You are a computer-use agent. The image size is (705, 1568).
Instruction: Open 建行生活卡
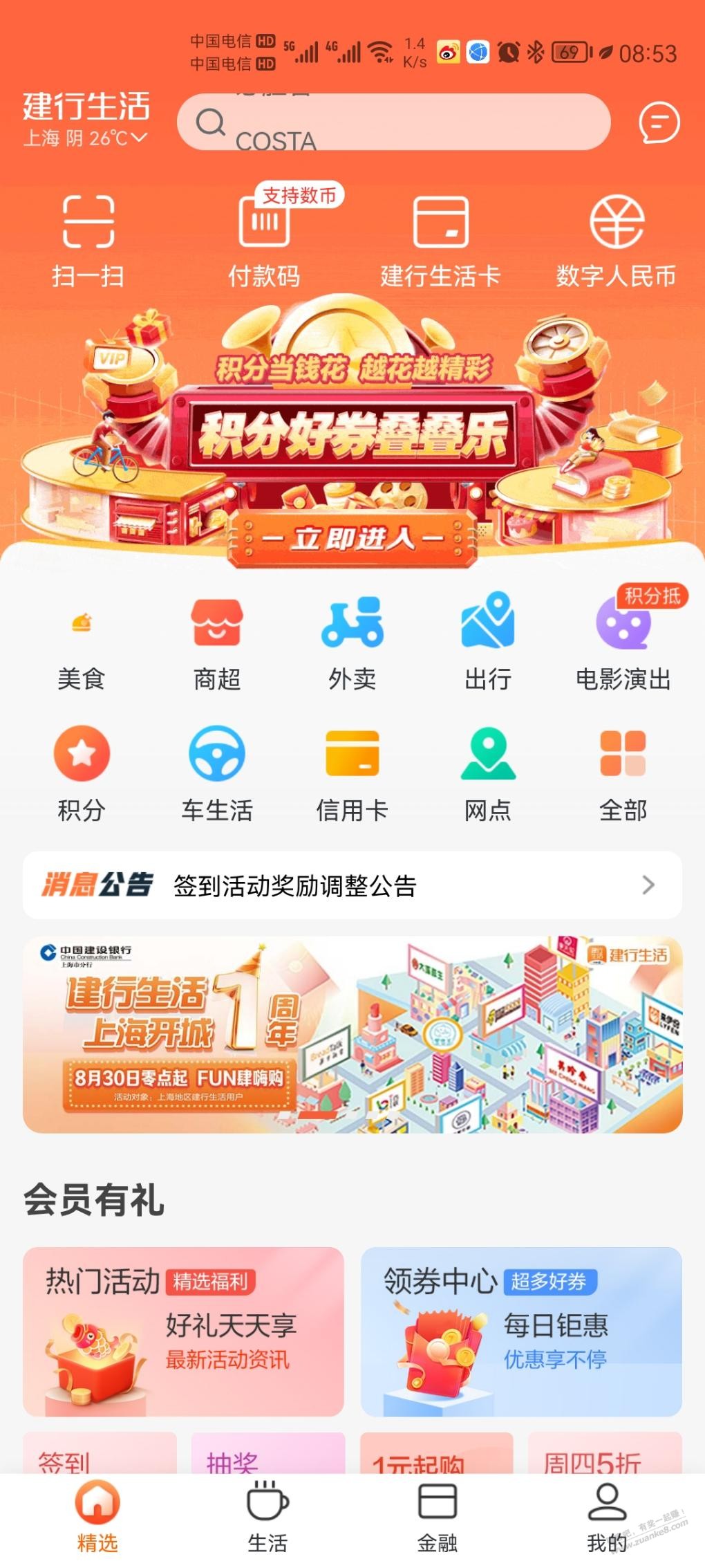click(440, 240)
